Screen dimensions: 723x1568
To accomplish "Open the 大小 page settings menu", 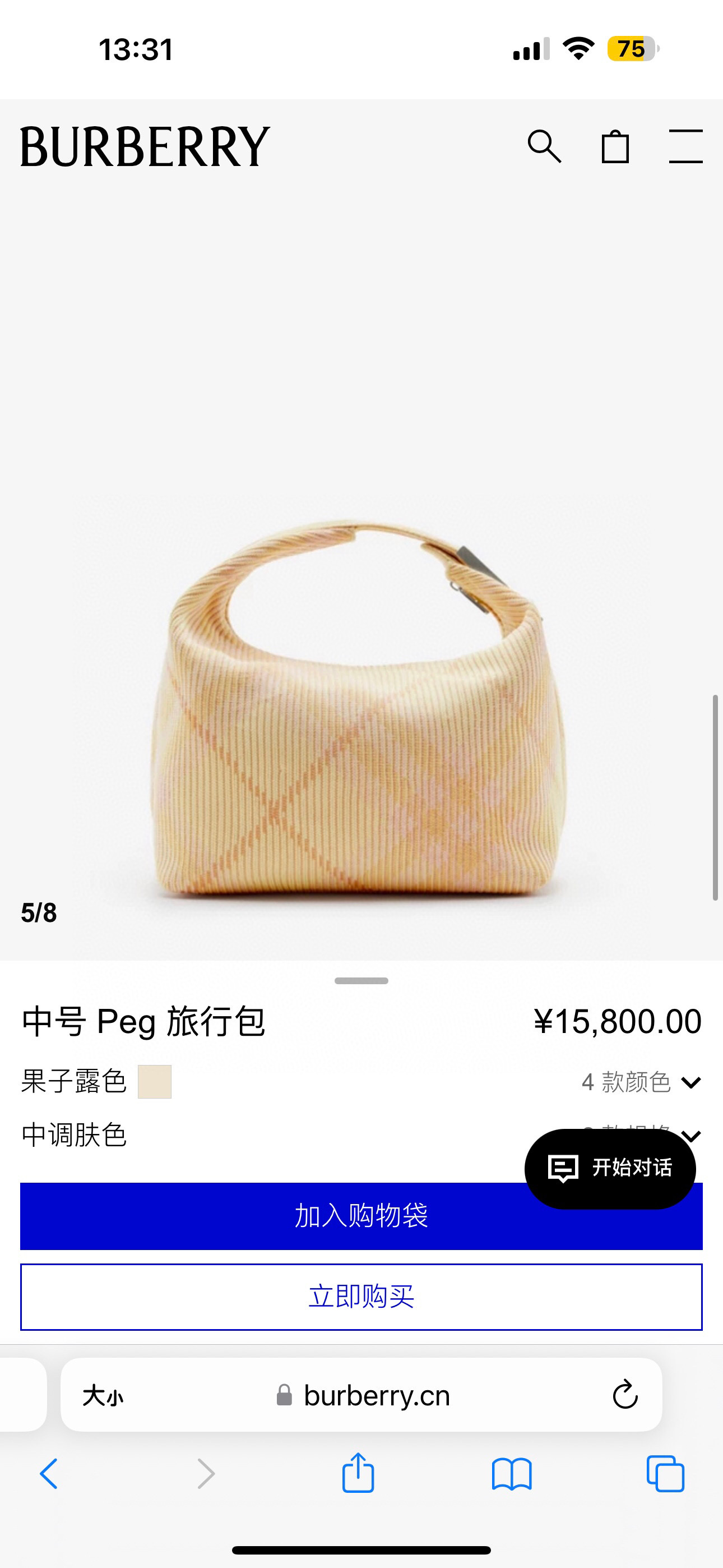I will pos(103,1395).
